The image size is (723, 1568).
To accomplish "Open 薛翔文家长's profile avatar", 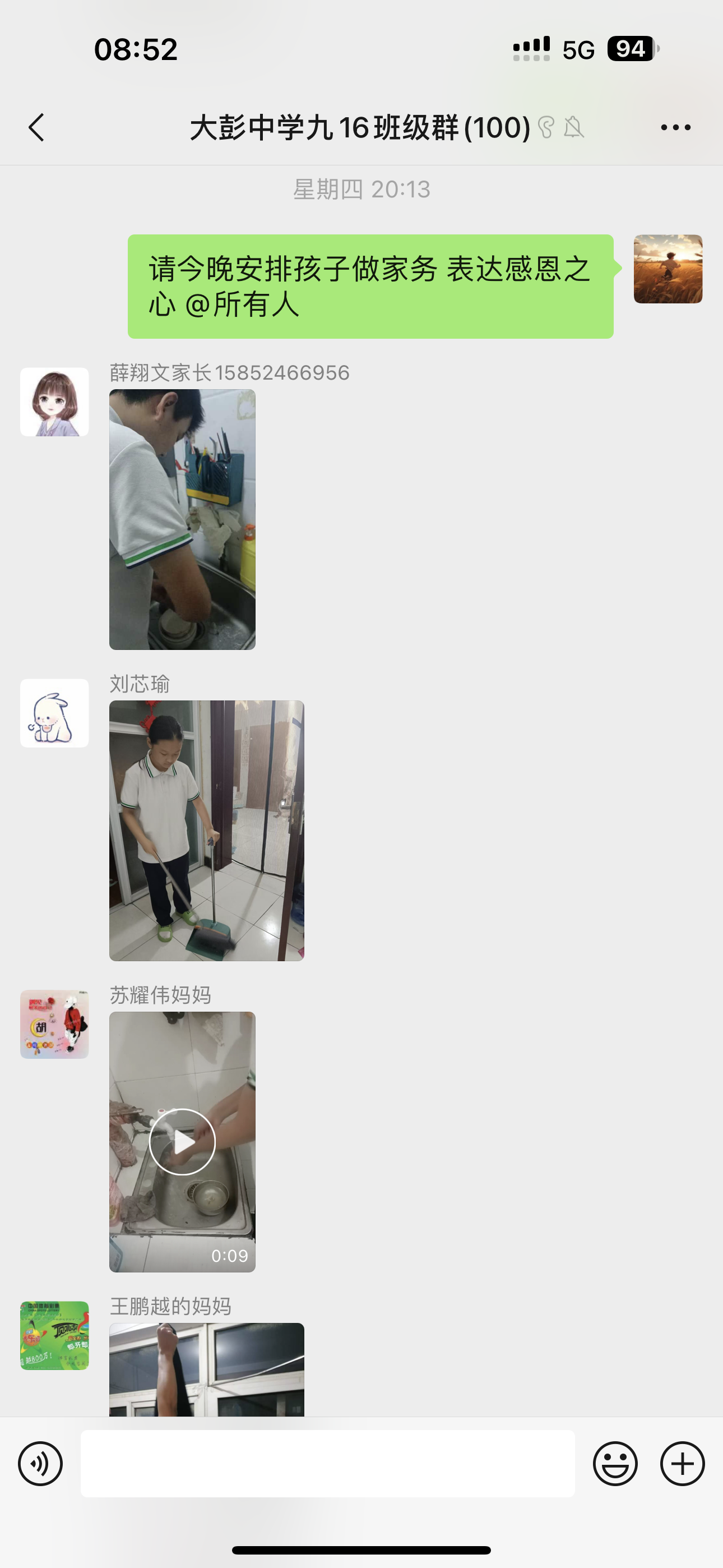I will click(54, 402).
